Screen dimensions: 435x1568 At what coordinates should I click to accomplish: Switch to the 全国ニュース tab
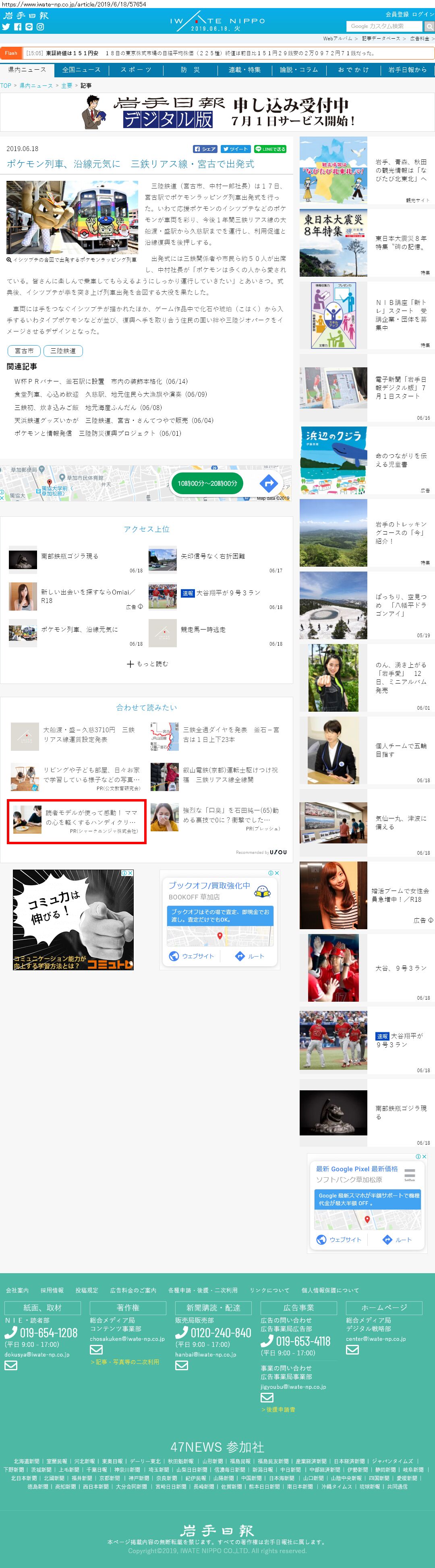81,69
